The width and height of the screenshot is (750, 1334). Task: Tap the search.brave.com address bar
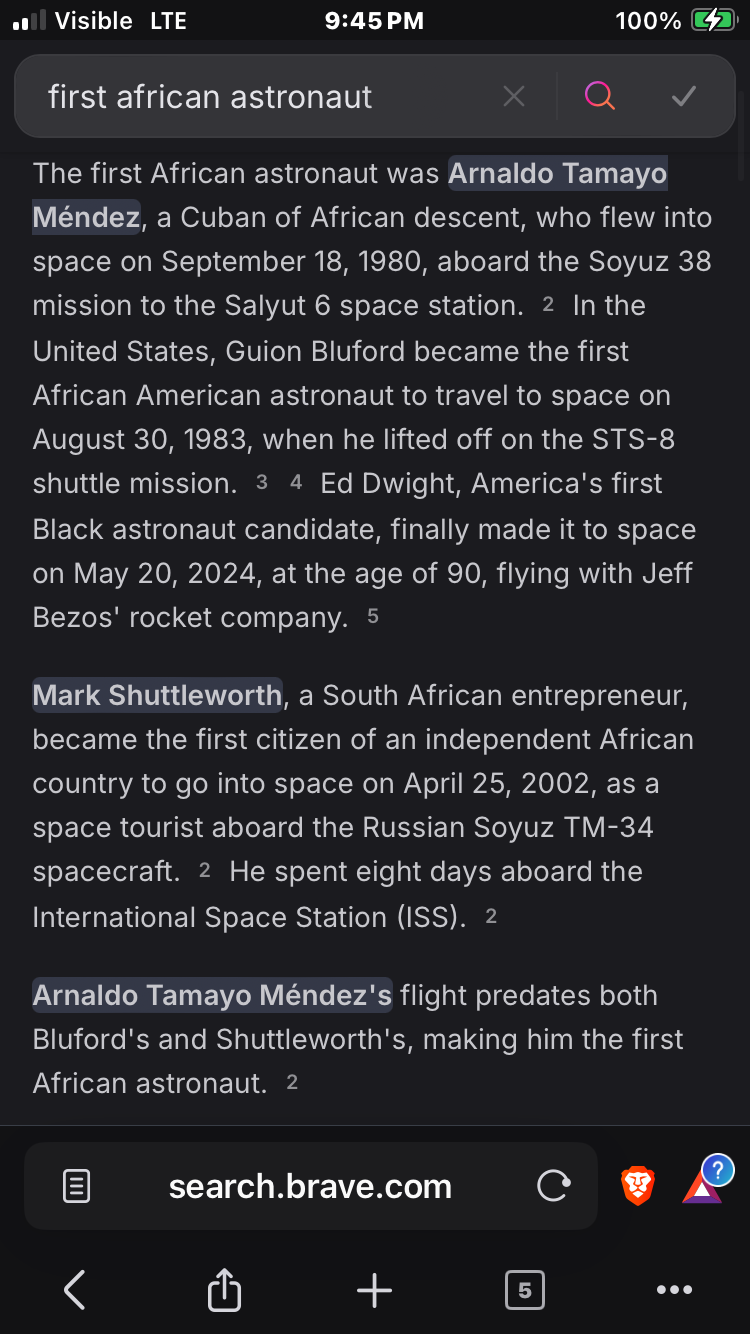tap(310, 1186)
